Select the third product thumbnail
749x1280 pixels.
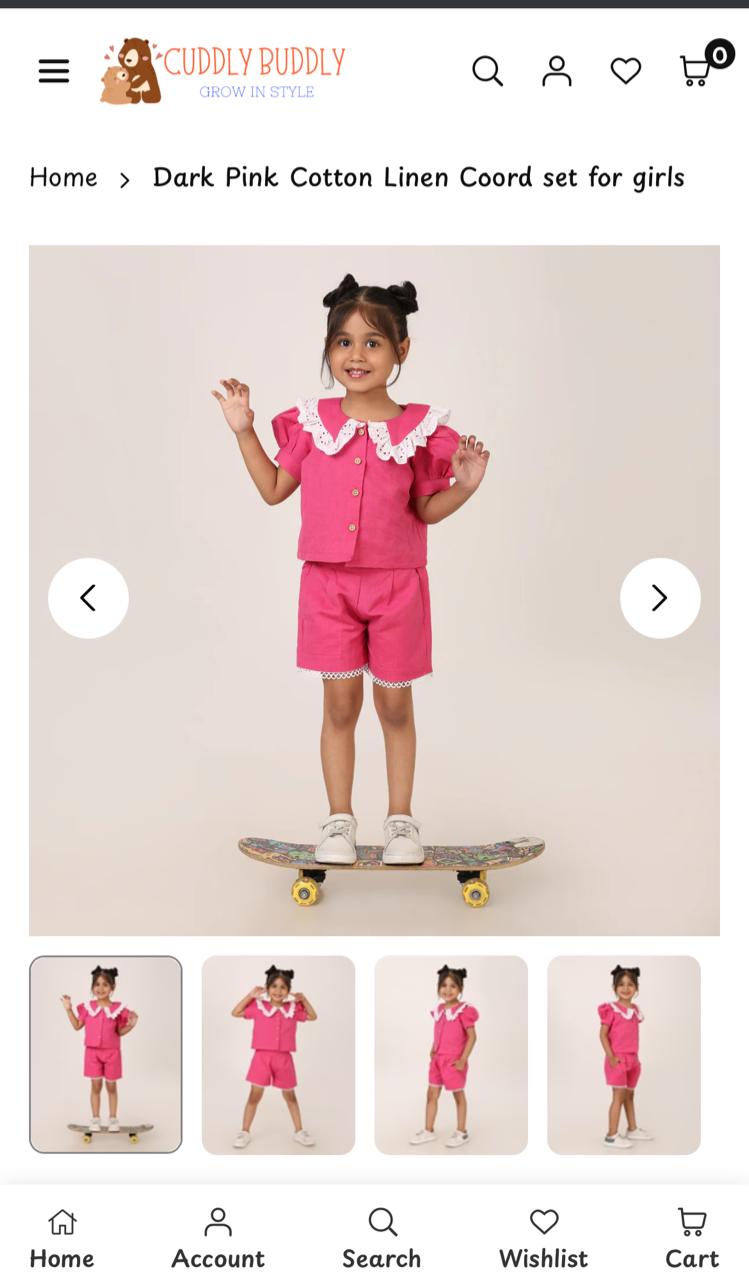(451, 1054)
